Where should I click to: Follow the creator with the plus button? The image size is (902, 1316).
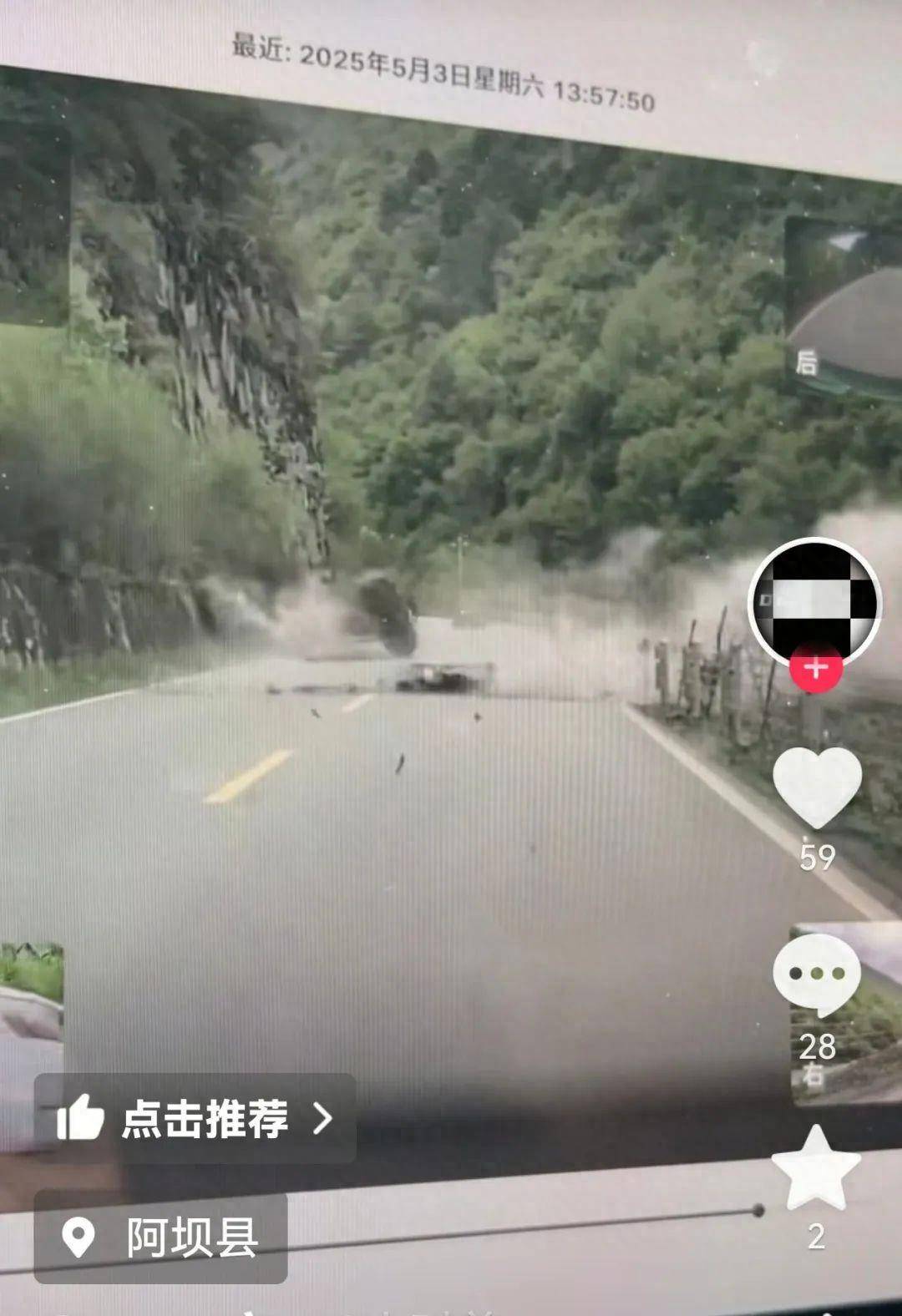coord(815,668)
